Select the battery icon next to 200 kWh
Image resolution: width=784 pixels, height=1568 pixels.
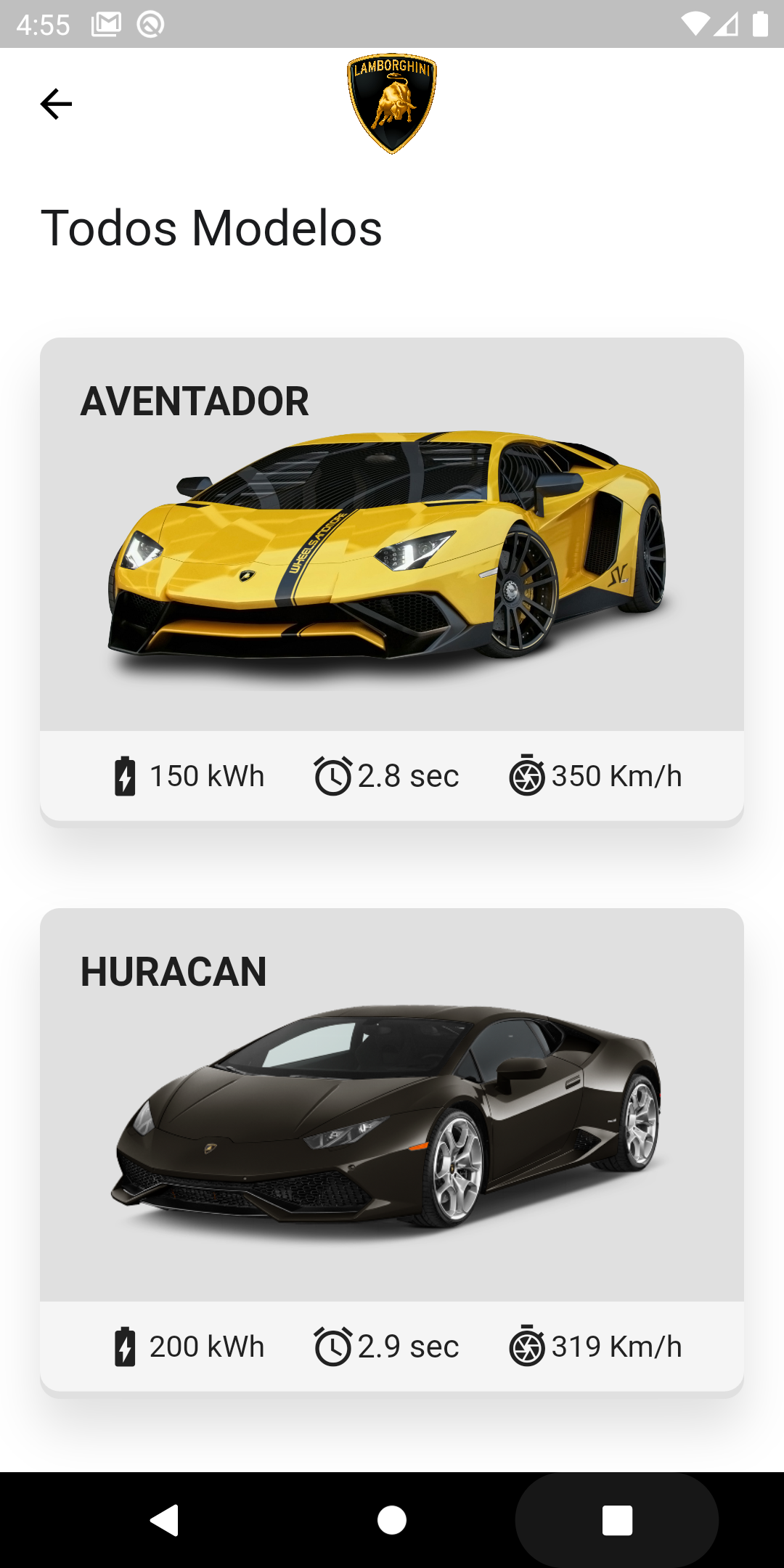click(x=125, y=1346)
